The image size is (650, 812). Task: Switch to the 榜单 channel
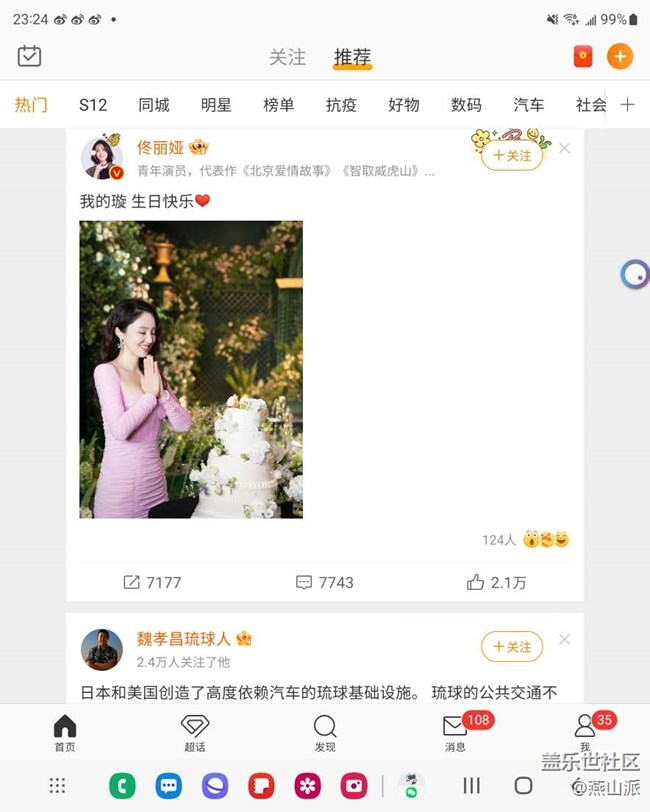pyautogui.click(x=279, y=105)
